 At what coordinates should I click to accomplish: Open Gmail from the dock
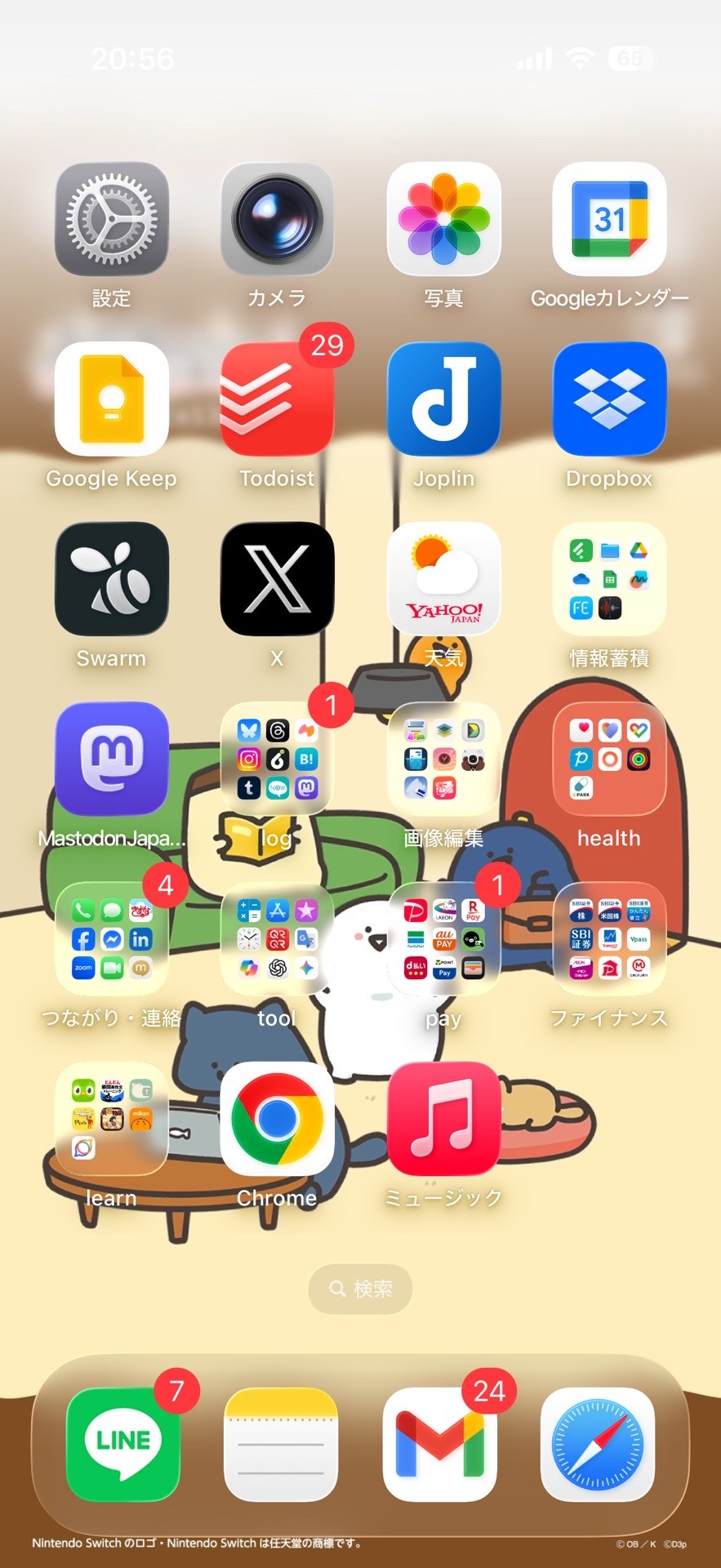pos(439,1444)
